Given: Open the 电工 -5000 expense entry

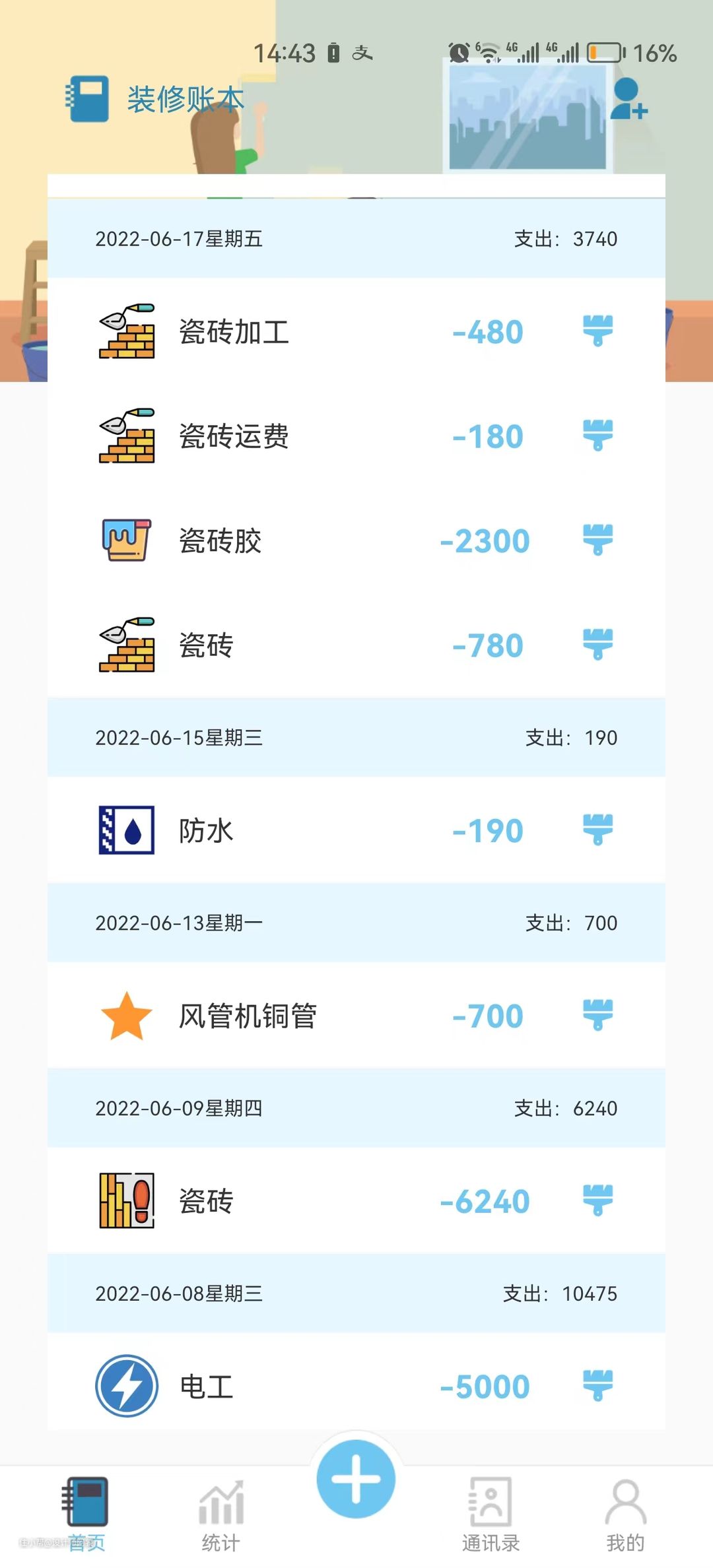Looking at the screenshot, I should (356, 1386).
